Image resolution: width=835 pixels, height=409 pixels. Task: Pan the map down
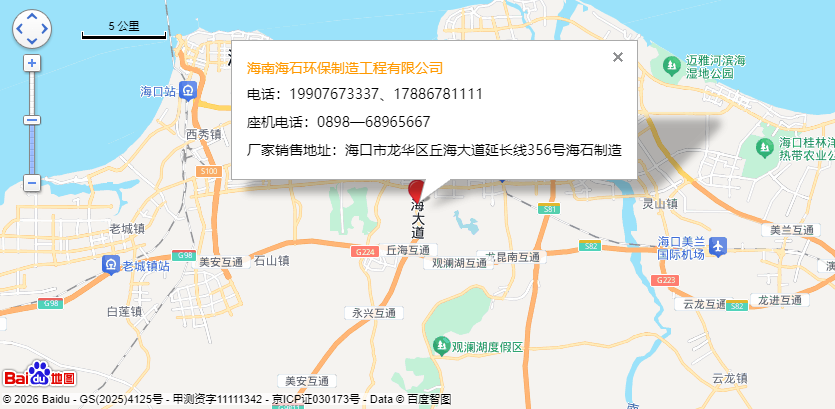32,40
